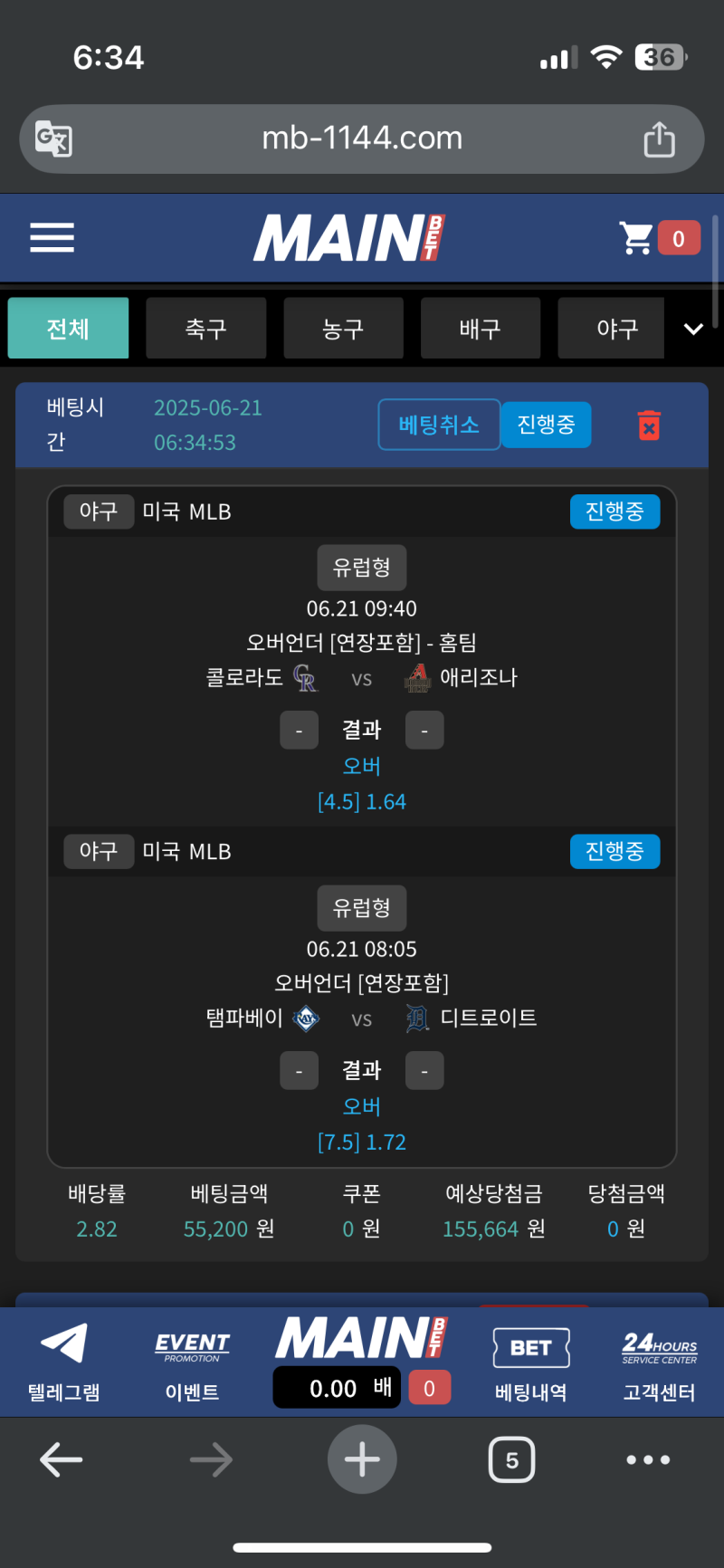724x1568 pixels.
Task: Open the 이벤트 promotion page
Action: point(192,1362)
